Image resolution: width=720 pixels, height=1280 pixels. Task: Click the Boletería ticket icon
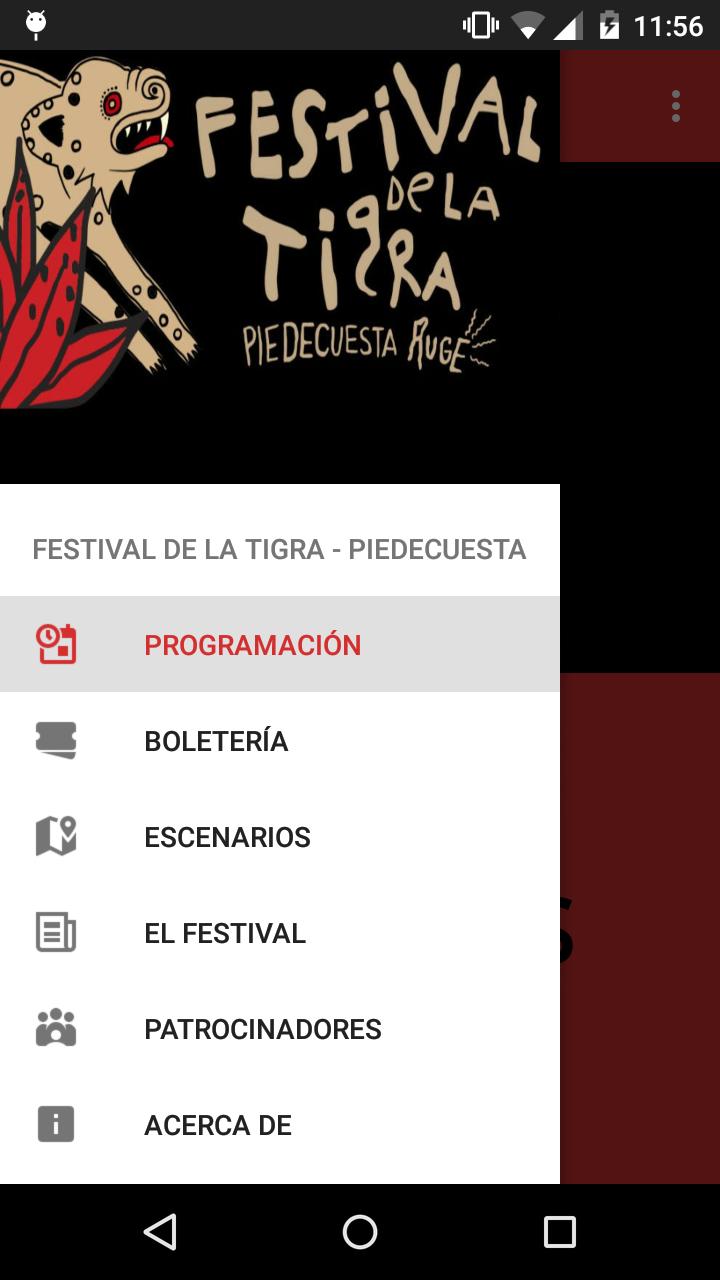point(55,740)
